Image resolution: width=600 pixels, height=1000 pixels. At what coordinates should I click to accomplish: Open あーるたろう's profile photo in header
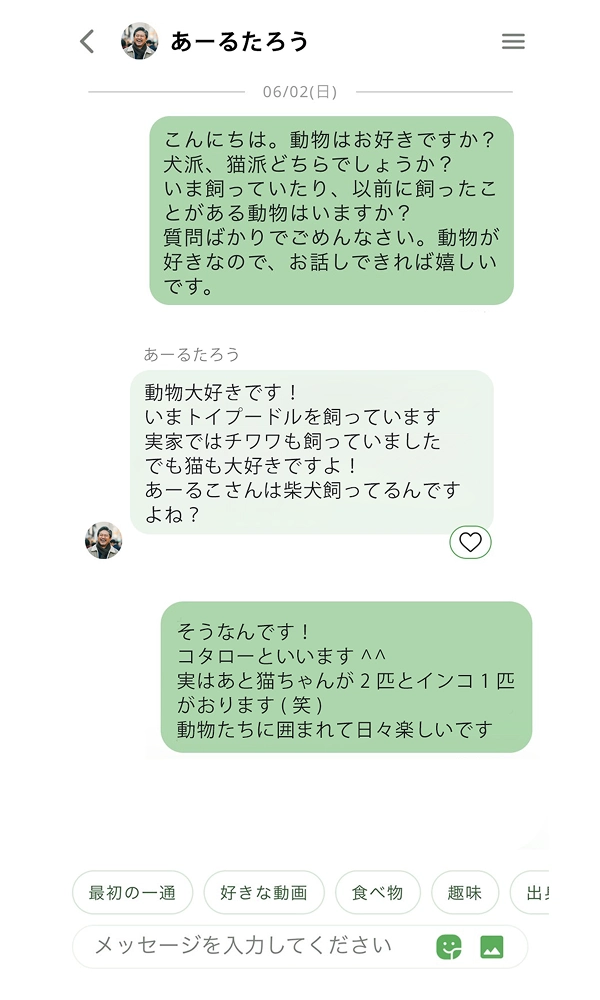coord(140,41)
